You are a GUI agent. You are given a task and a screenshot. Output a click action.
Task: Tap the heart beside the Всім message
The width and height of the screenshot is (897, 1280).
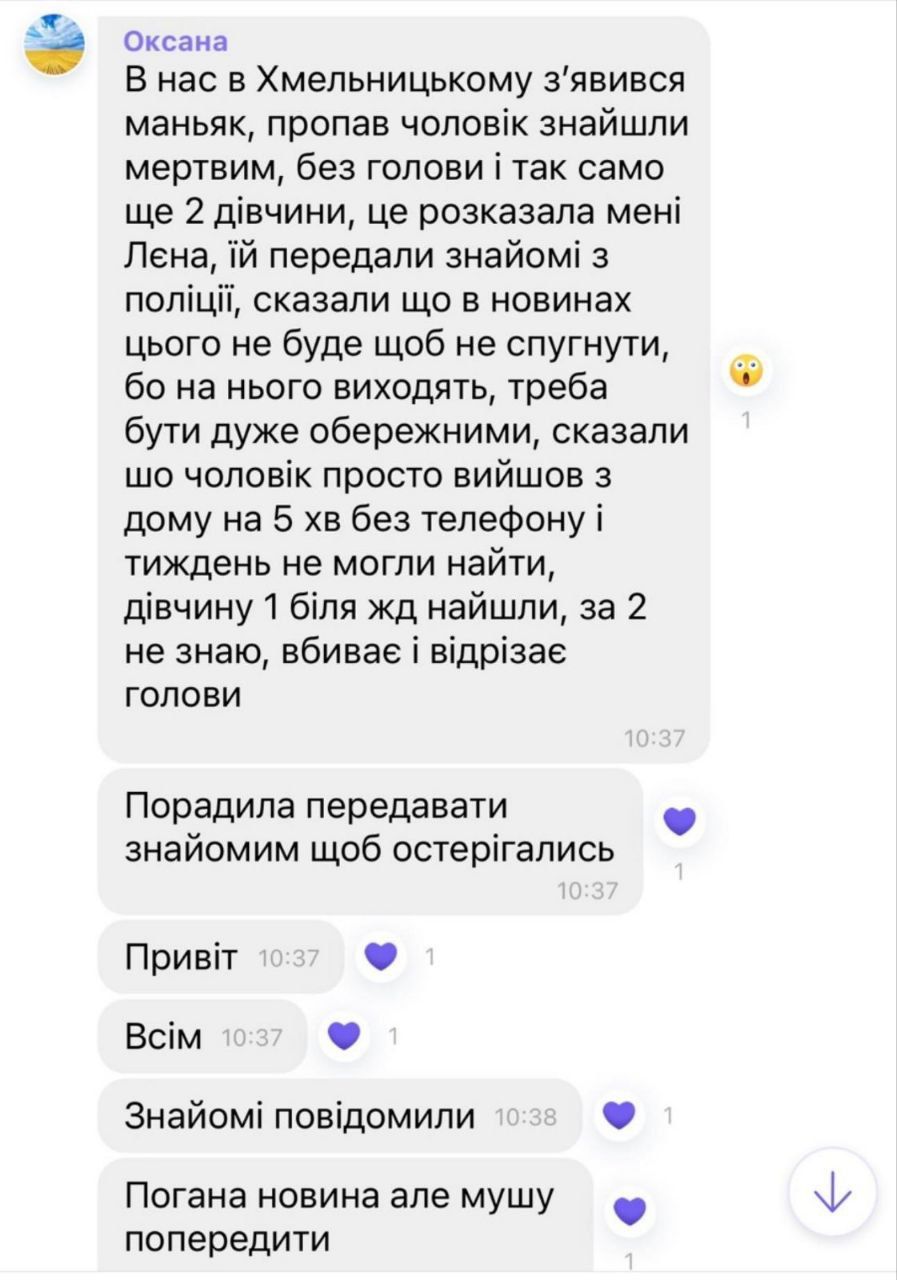343,1035
